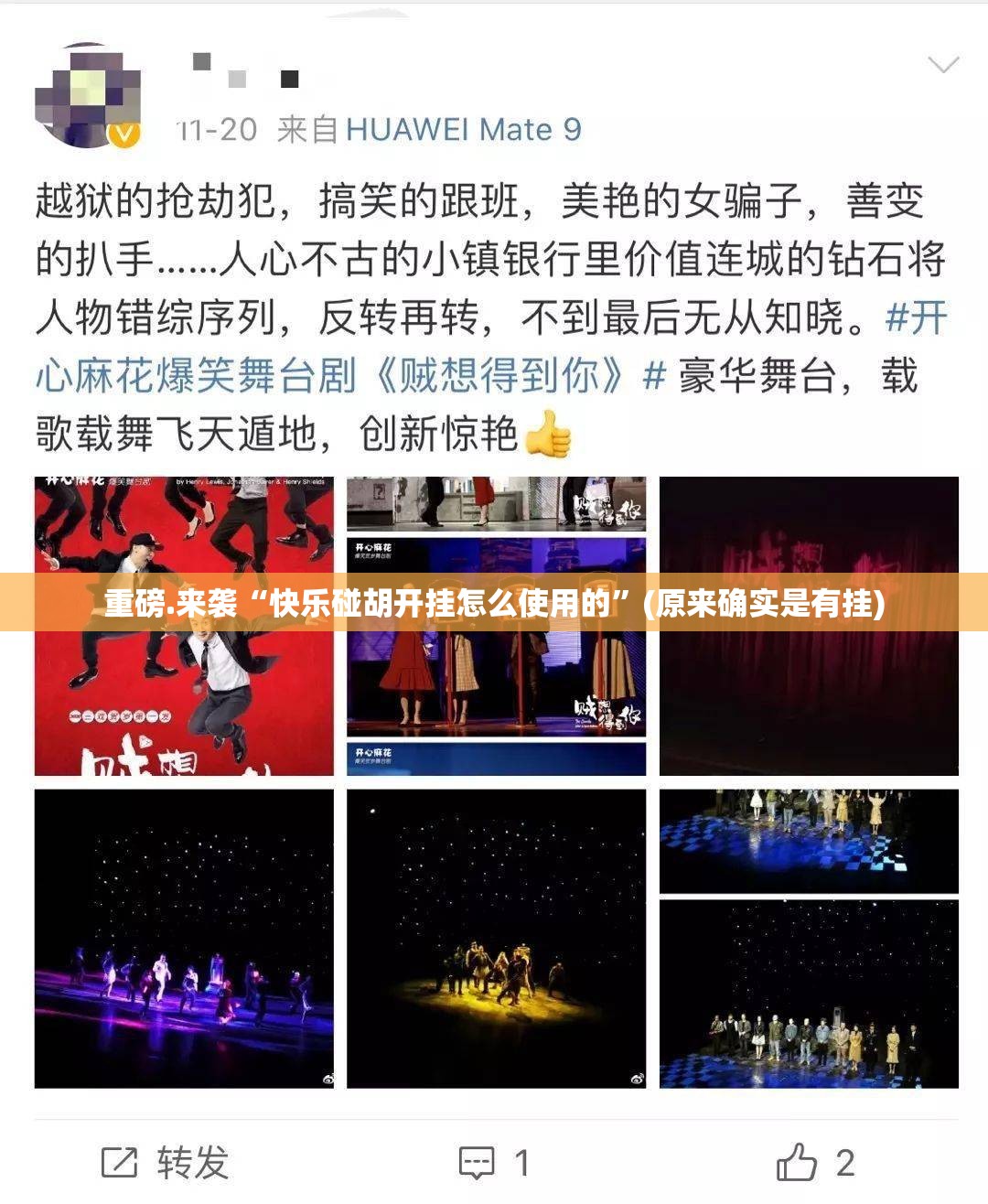Expand the post options chevron

coord(942,65)
